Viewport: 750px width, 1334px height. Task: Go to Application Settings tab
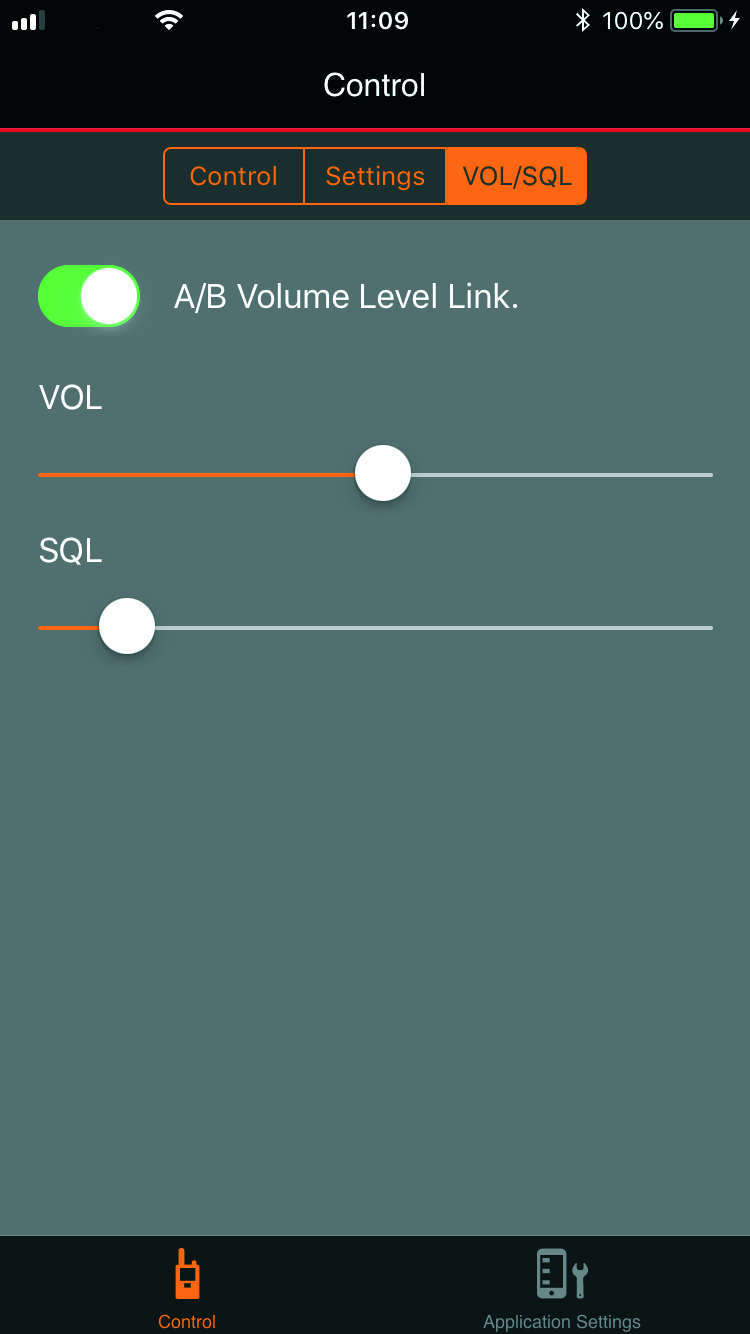click(x=561, y=1288)
